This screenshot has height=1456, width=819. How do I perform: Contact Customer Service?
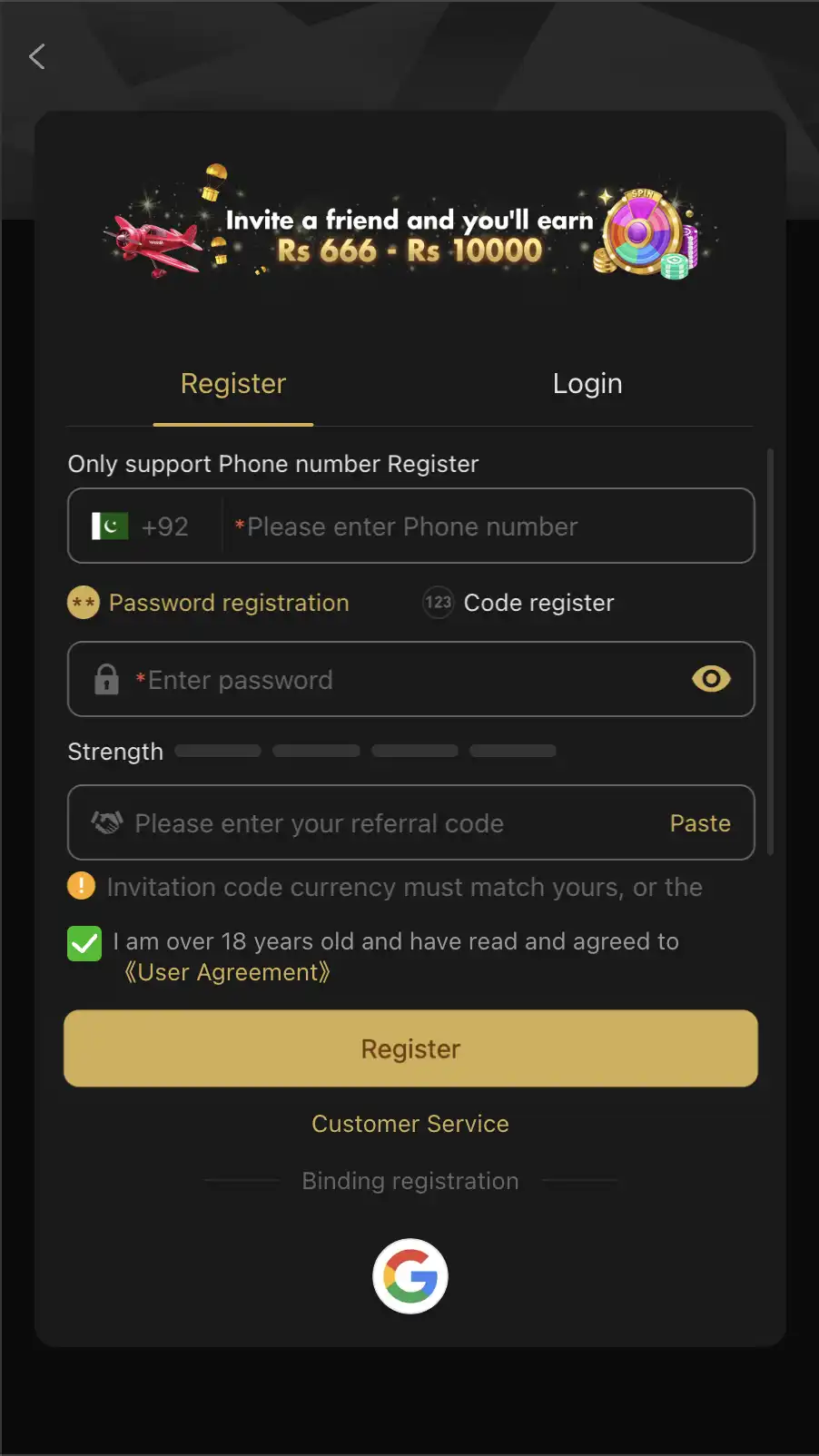[x=410, y=1124]
